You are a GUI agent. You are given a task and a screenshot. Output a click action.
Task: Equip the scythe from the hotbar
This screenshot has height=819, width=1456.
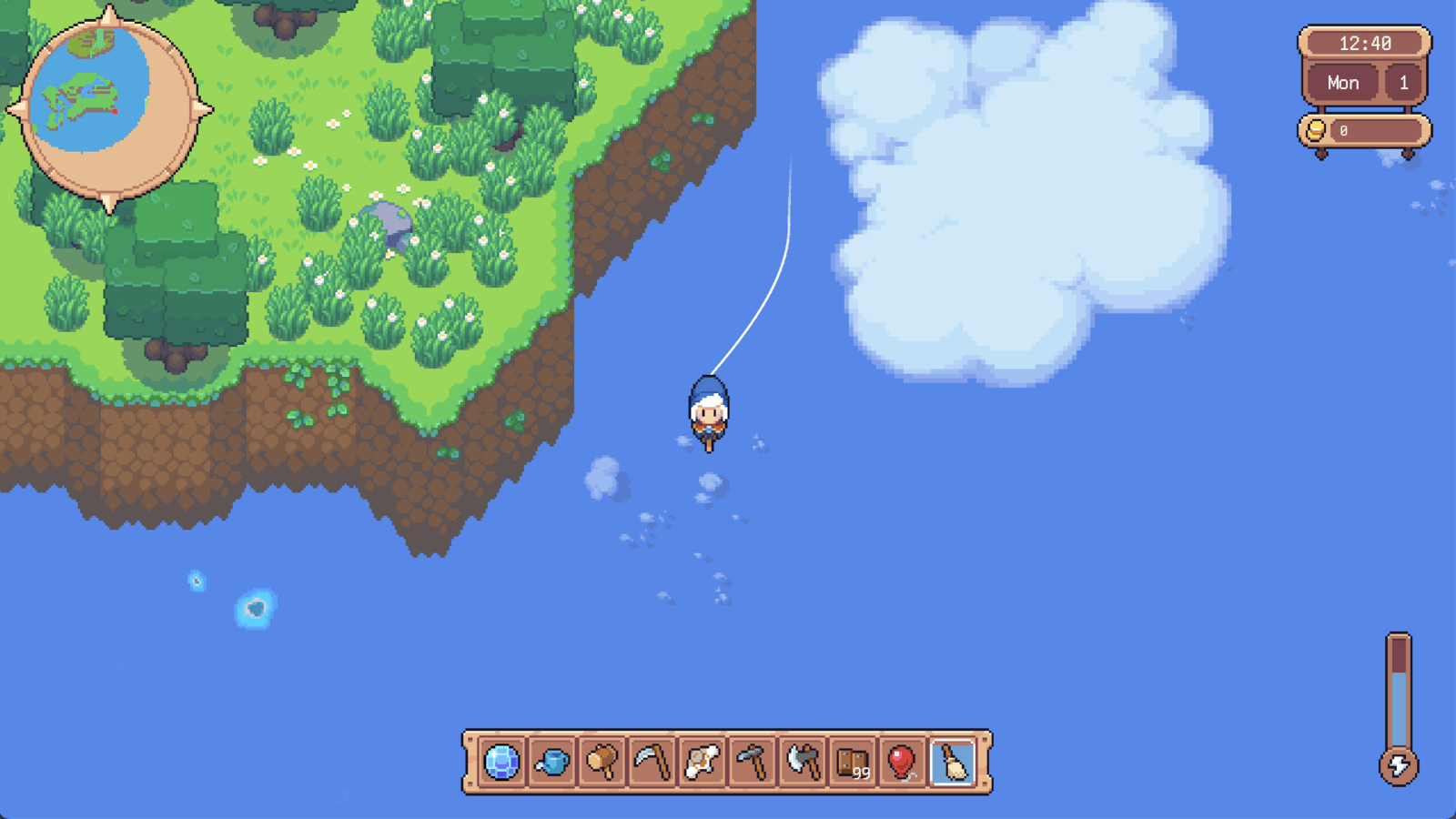[x=652, y=762]
